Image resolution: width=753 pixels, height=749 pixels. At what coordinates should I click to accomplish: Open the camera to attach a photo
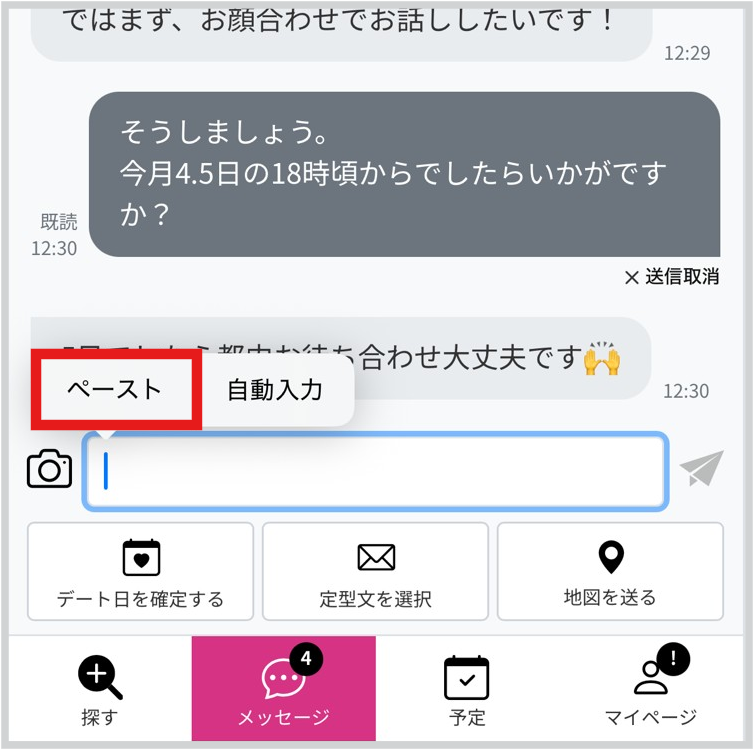pos(50,469)
